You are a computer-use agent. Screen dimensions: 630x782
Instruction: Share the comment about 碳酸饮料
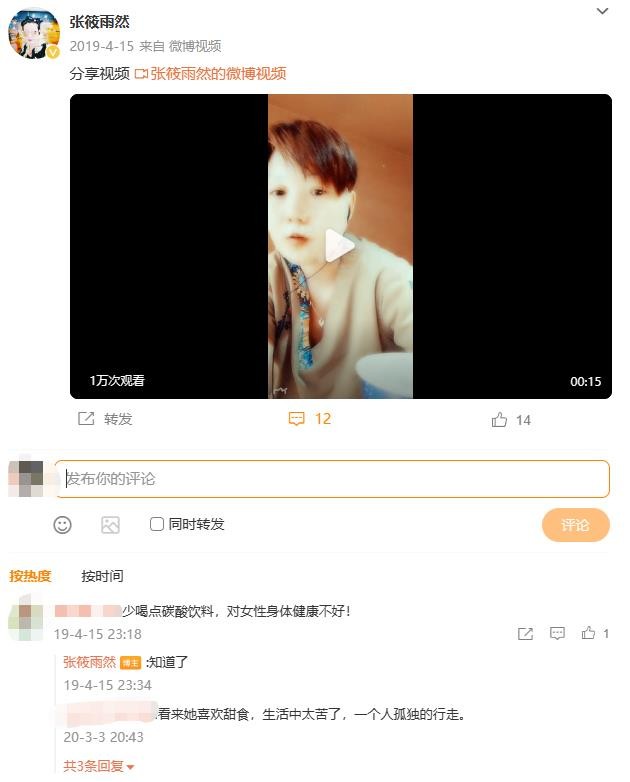coord(525,633)
